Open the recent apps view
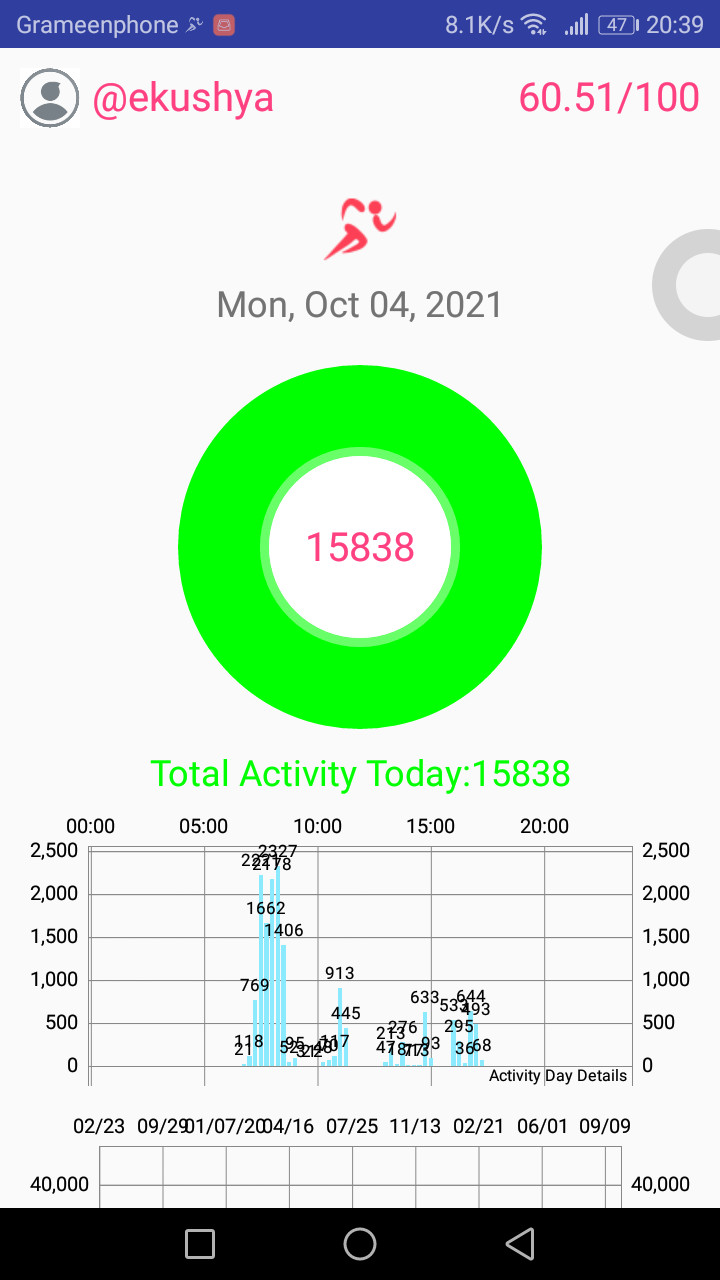The image size is (720, 1280). (x=200, y=1243)
